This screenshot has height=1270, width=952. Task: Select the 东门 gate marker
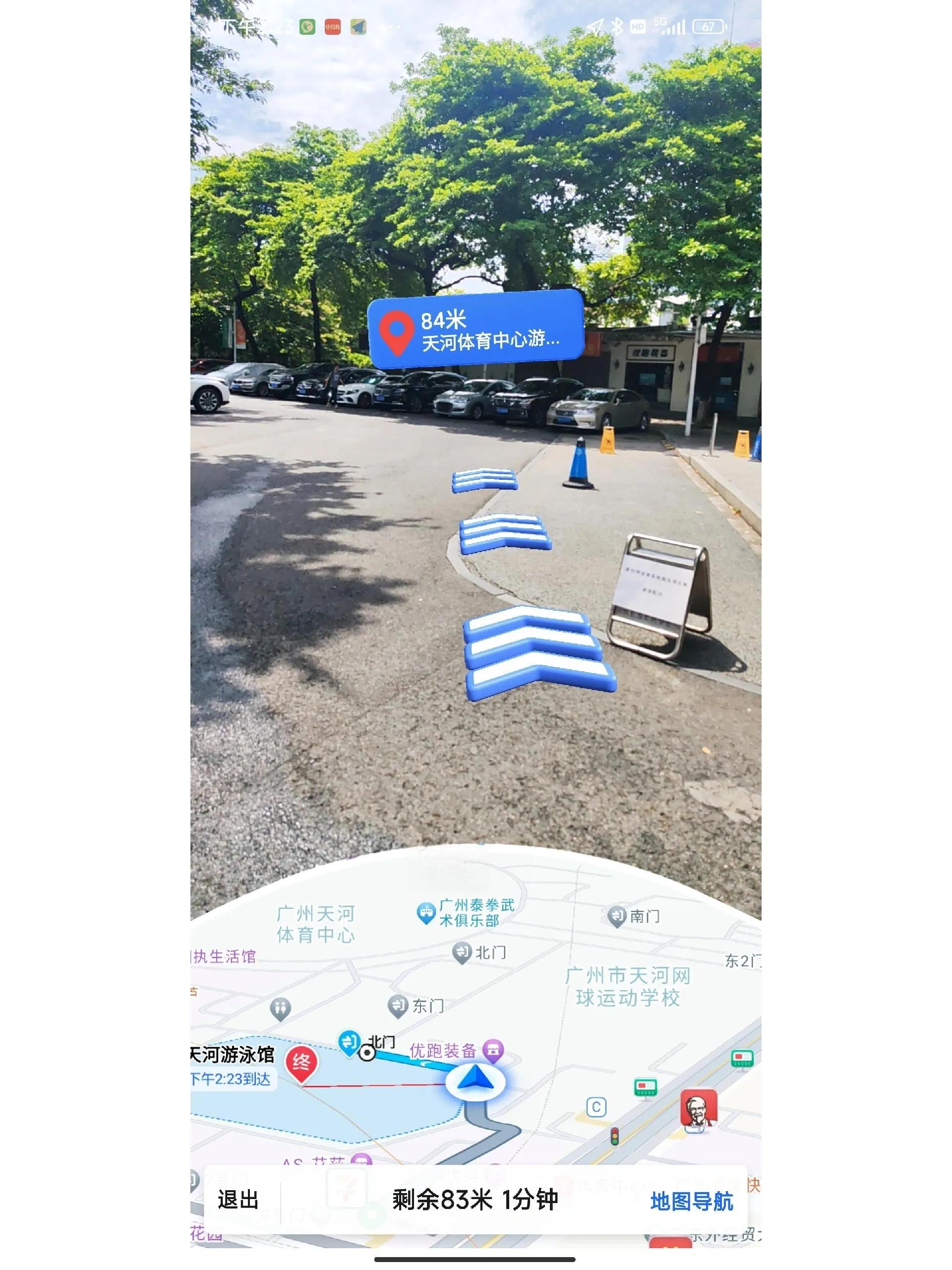coord(398,1005)
